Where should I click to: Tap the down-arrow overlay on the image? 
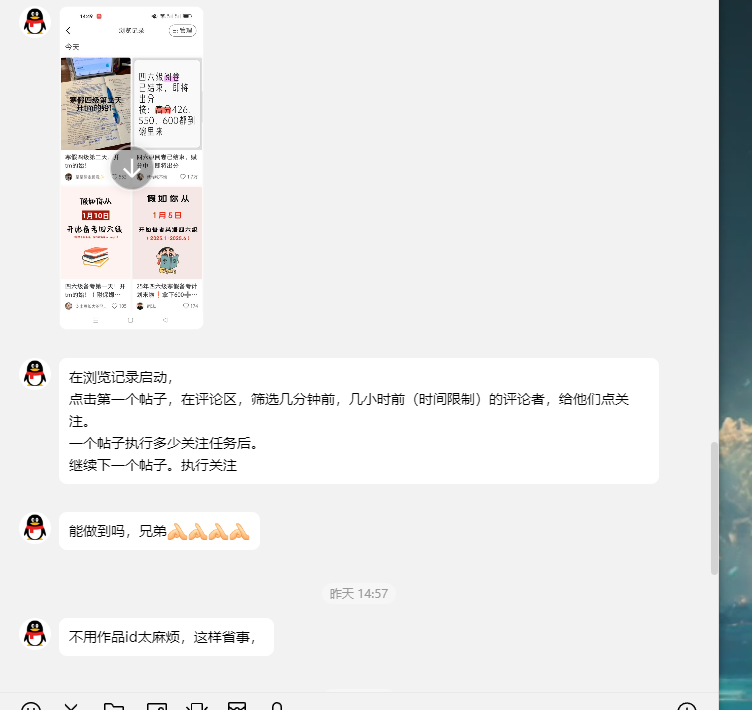tap(132, 167)
